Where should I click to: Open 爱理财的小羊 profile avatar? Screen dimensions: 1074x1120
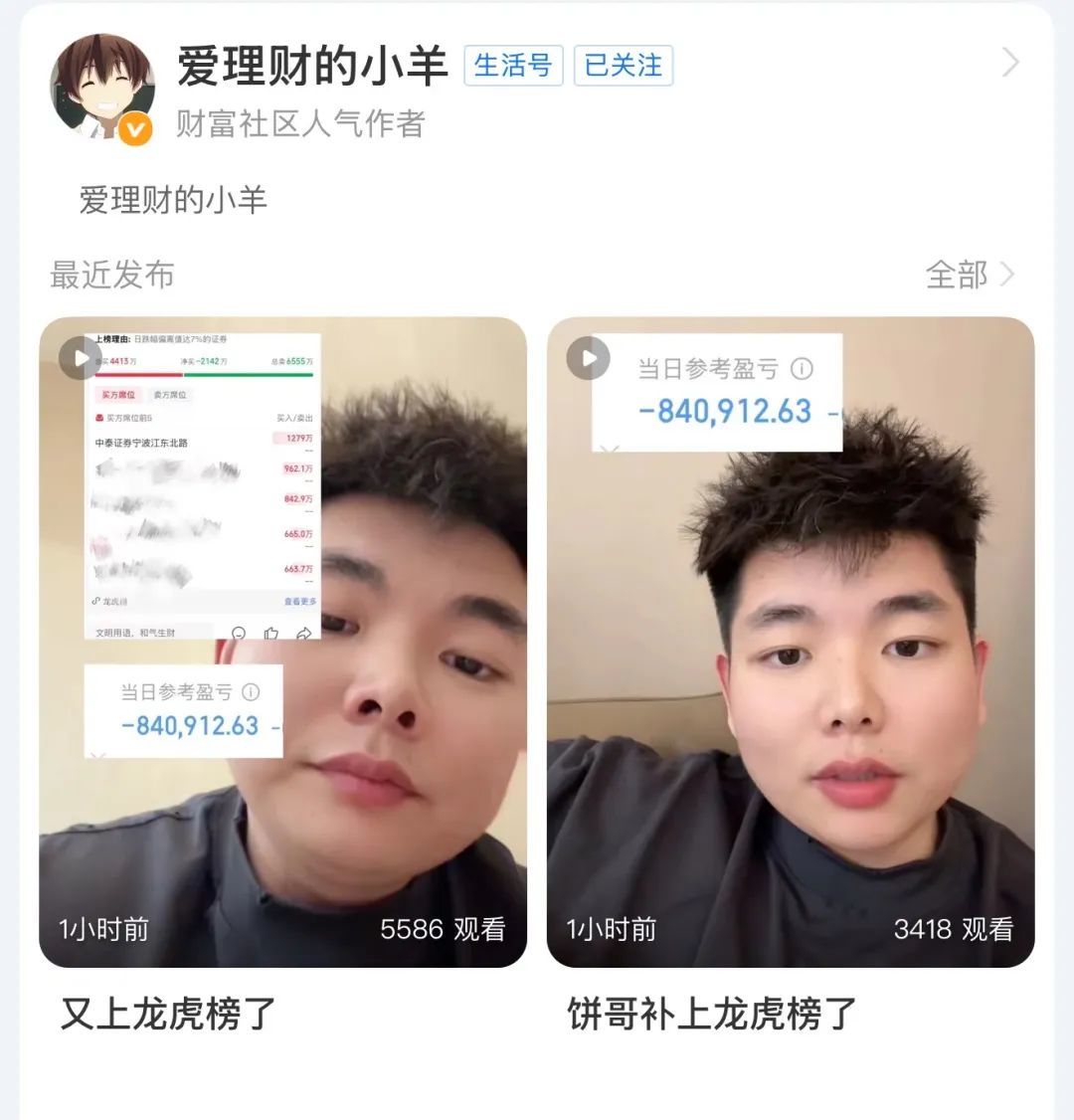(x=102, y=86)
